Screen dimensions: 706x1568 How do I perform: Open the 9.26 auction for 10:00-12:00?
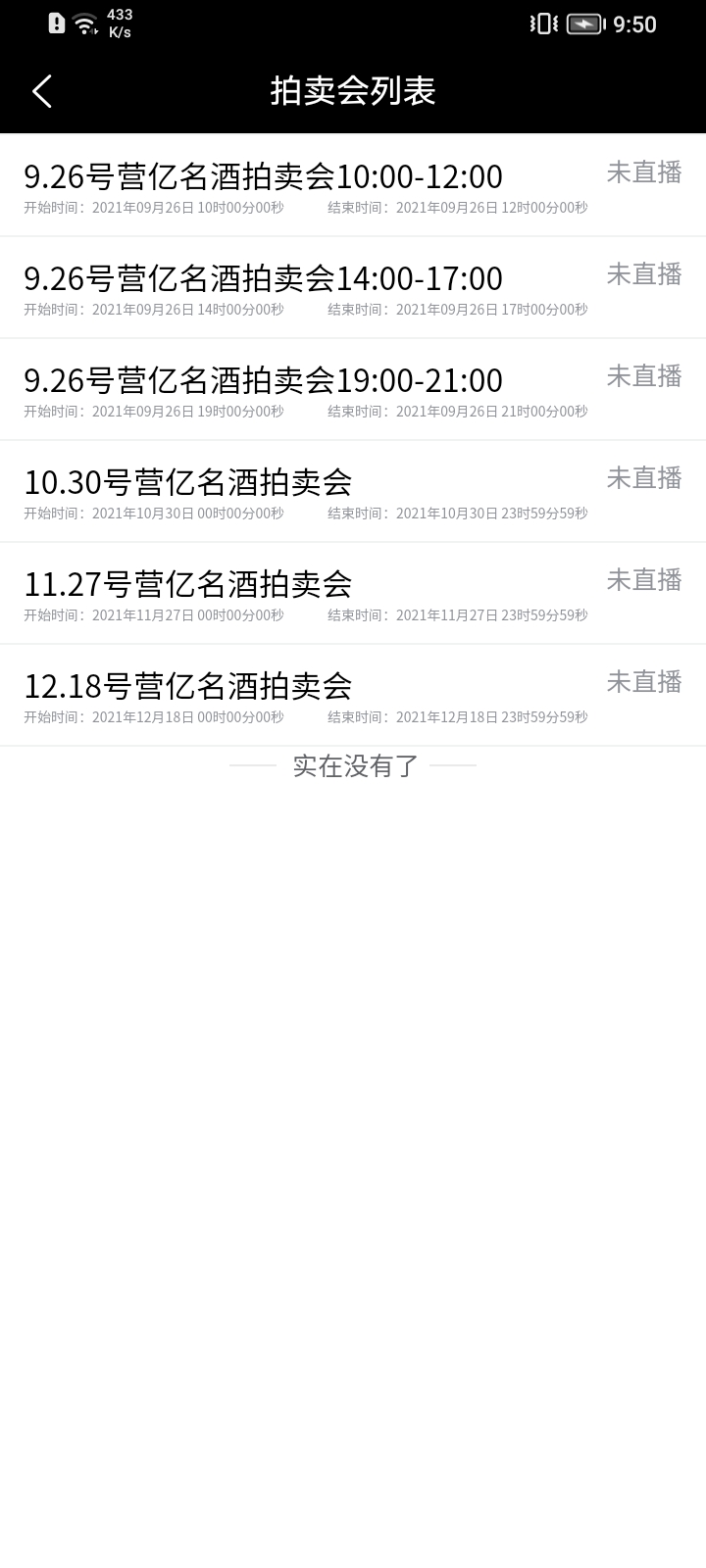pos(353,185)
